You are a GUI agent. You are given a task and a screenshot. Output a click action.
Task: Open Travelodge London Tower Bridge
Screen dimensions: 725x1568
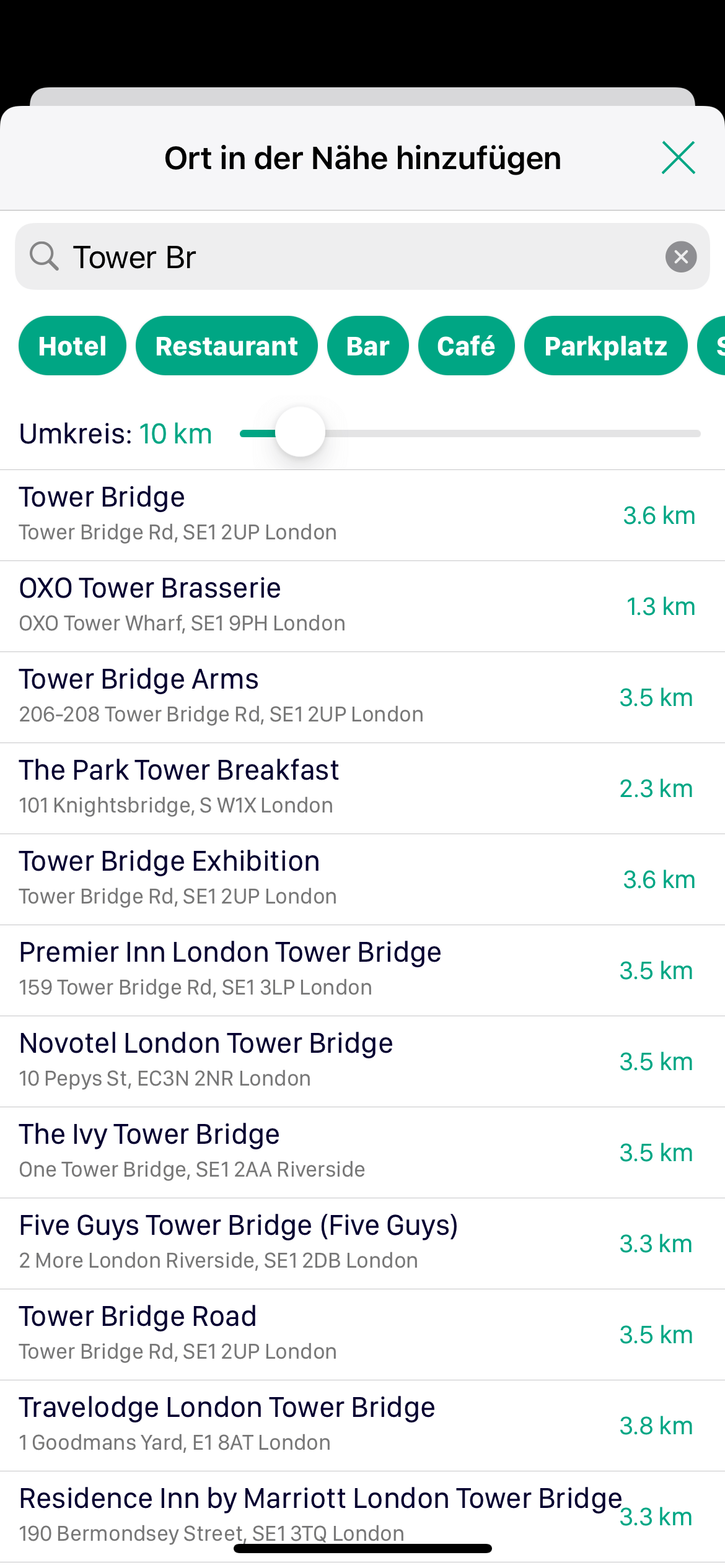pyautogui.click(x=362, y=1426)
